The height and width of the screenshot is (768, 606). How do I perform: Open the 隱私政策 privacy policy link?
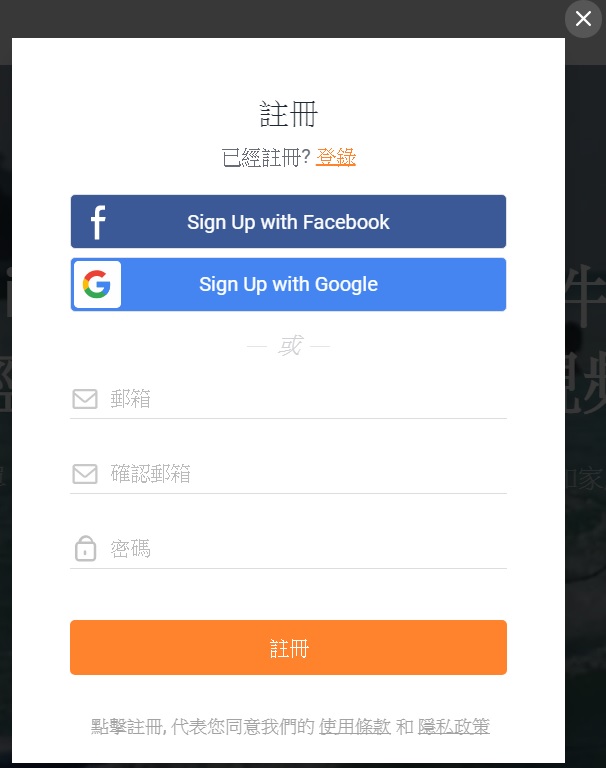[454, 727]
